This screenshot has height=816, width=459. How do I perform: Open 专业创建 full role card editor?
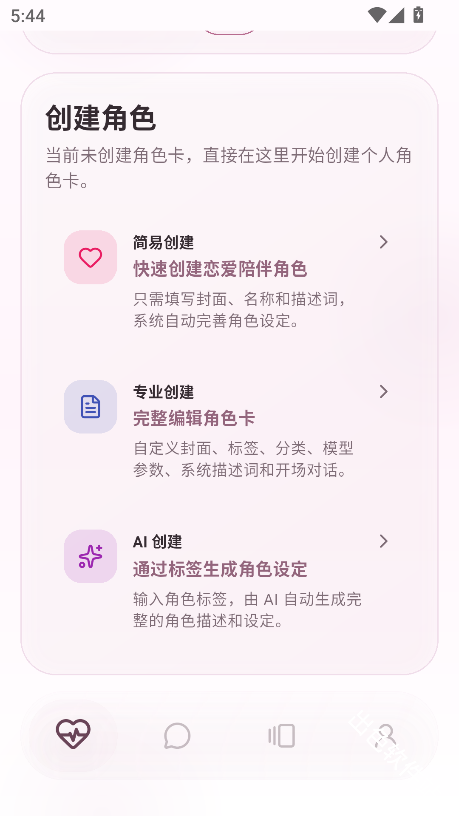[x=229, y=431]
